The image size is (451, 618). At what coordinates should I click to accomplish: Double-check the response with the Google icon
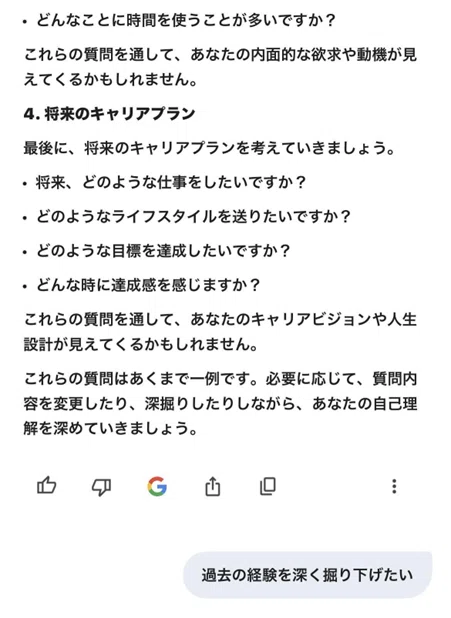point(157,486)
